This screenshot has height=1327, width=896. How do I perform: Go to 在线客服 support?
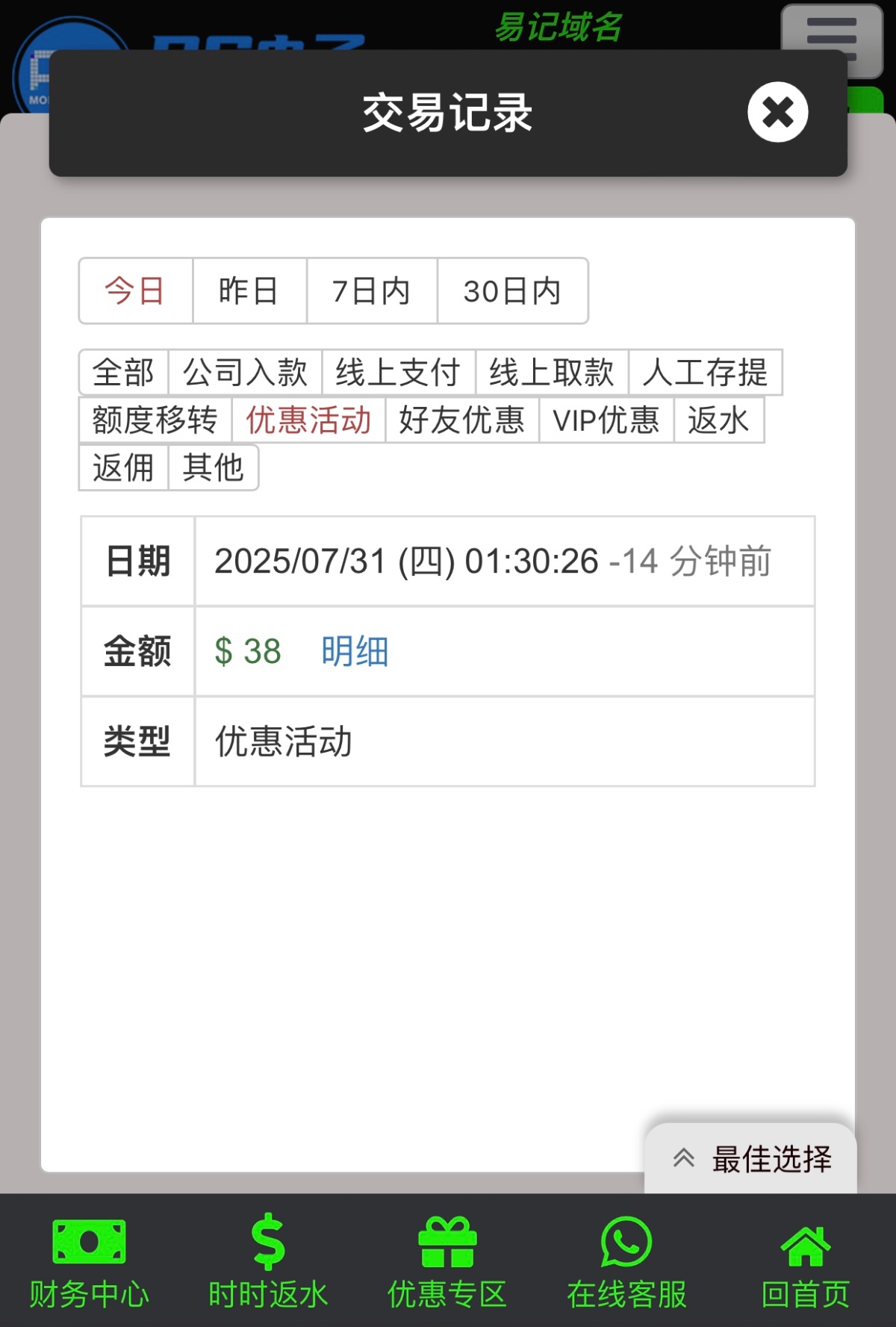click(626, 1262)
